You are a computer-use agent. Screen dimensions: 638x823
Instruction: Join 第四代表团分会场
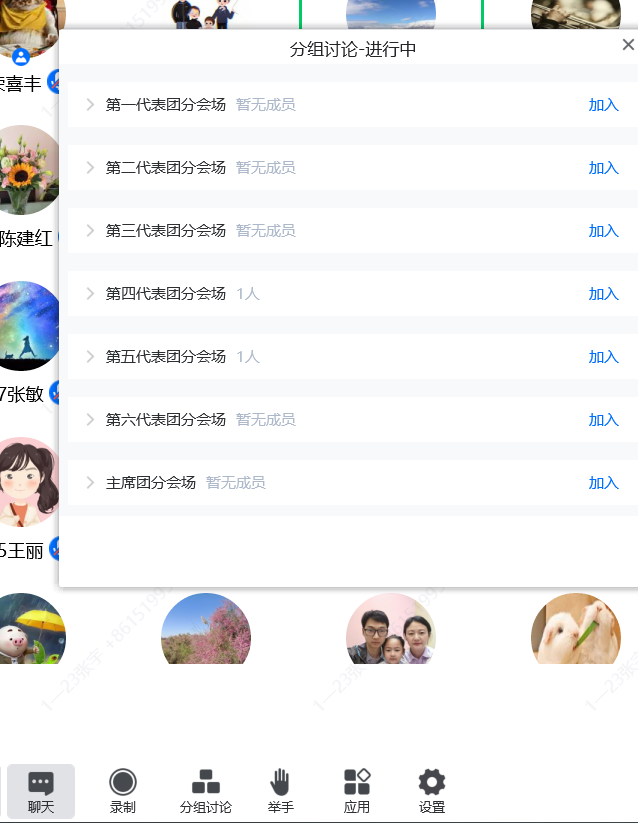(x=603, y=294)
